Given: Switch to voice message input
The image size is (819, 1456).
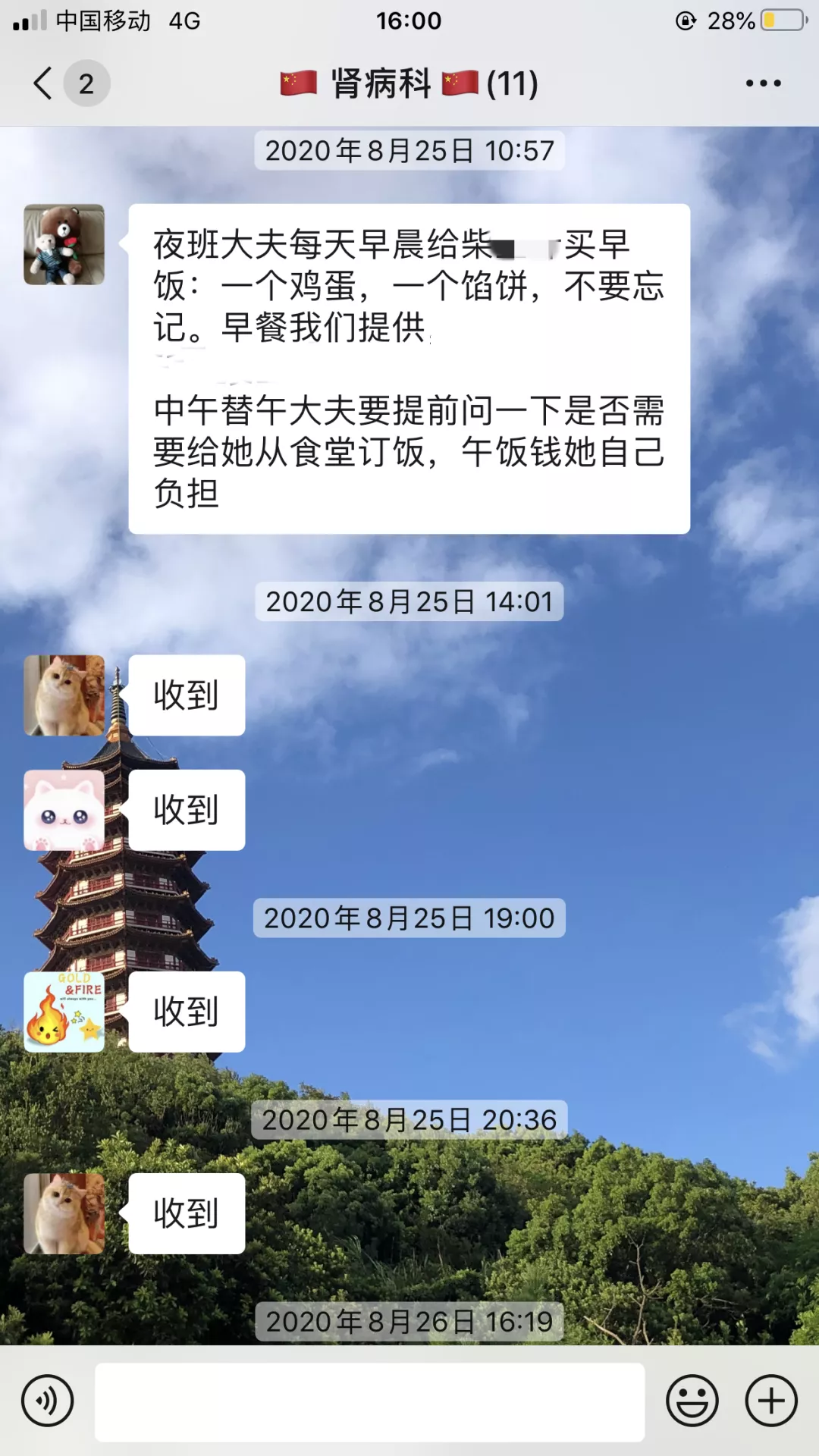Looking at the screenshot, I should [x=48, y=1401].
